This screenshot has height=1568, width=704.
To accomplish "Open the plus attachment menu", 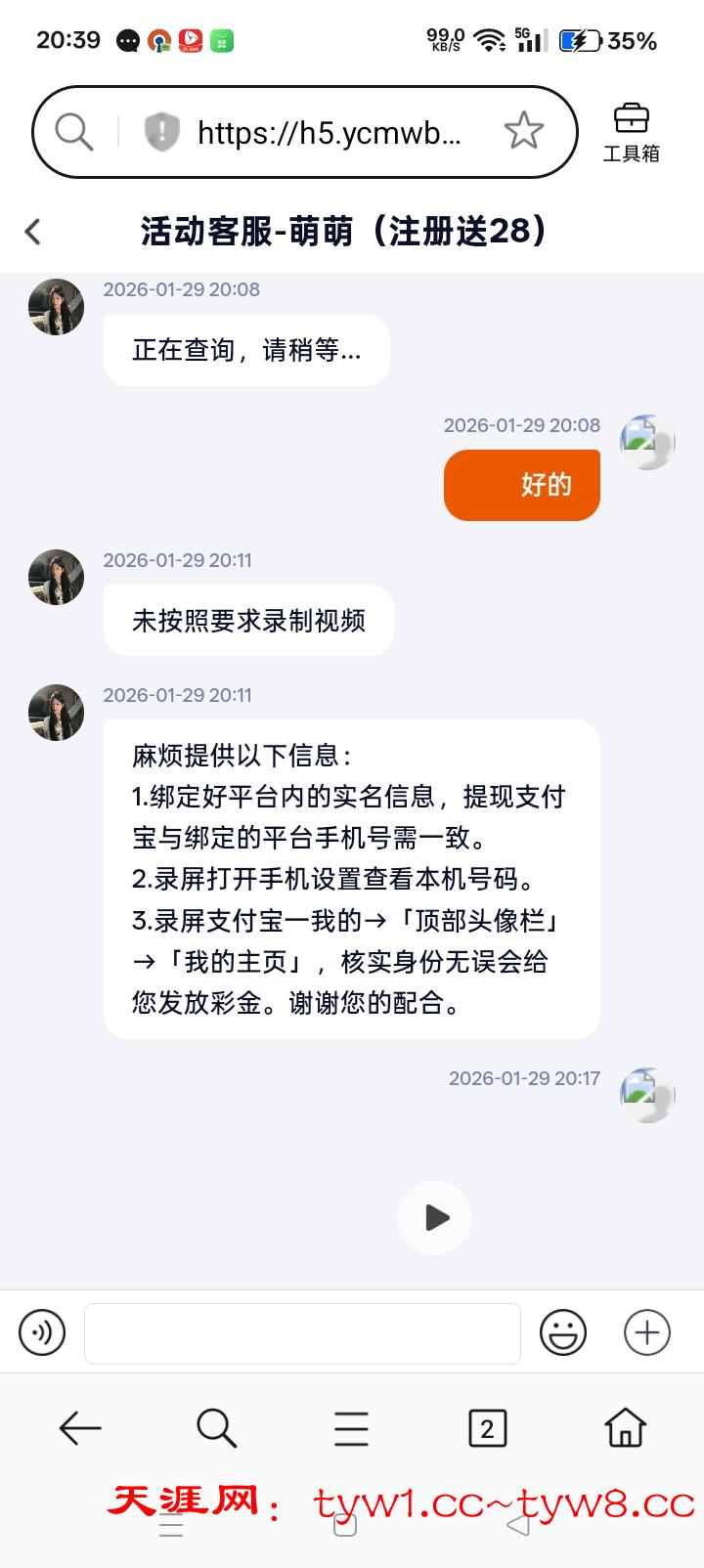I will (647, 1332).
